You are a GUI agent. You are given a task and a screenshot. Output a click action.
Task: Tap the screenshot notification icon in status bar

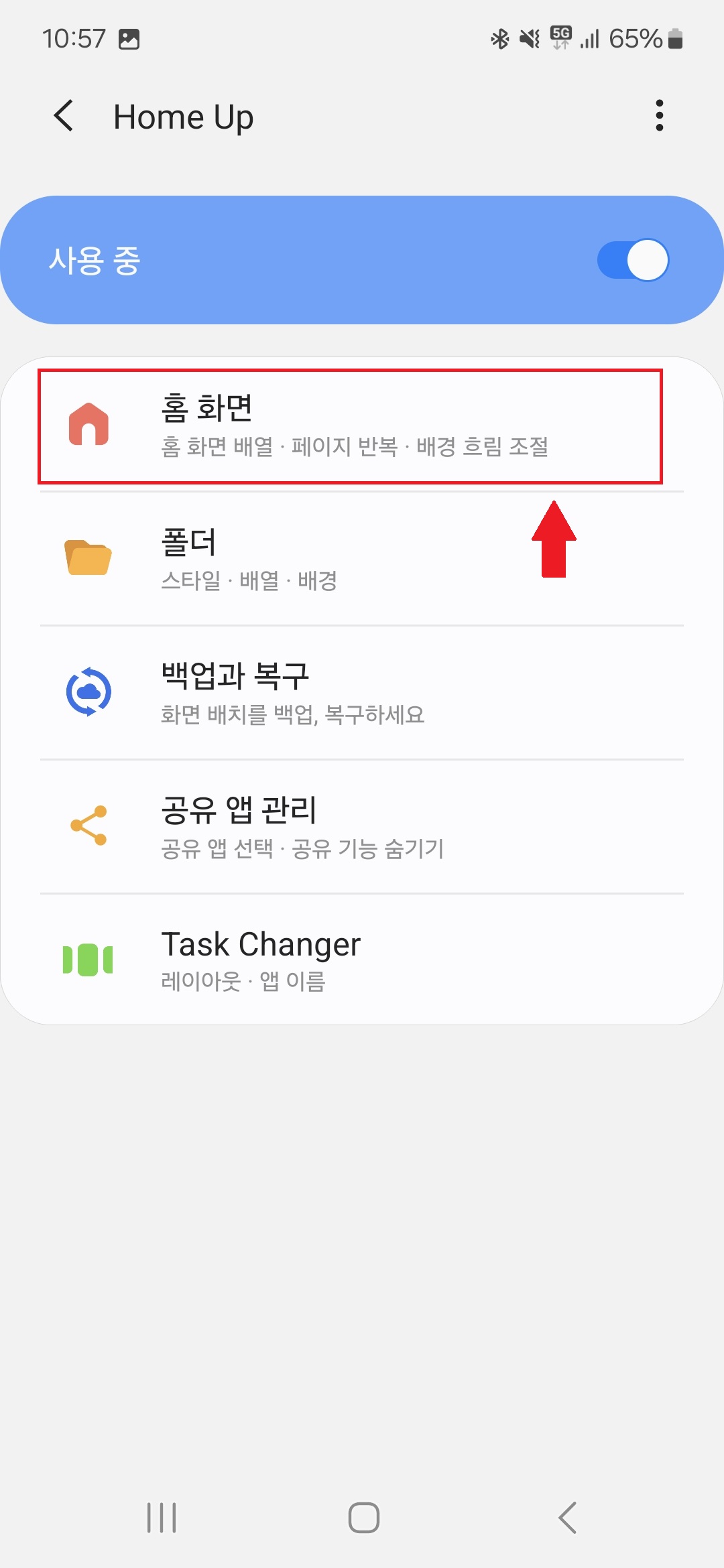click(x=129, y=40)
